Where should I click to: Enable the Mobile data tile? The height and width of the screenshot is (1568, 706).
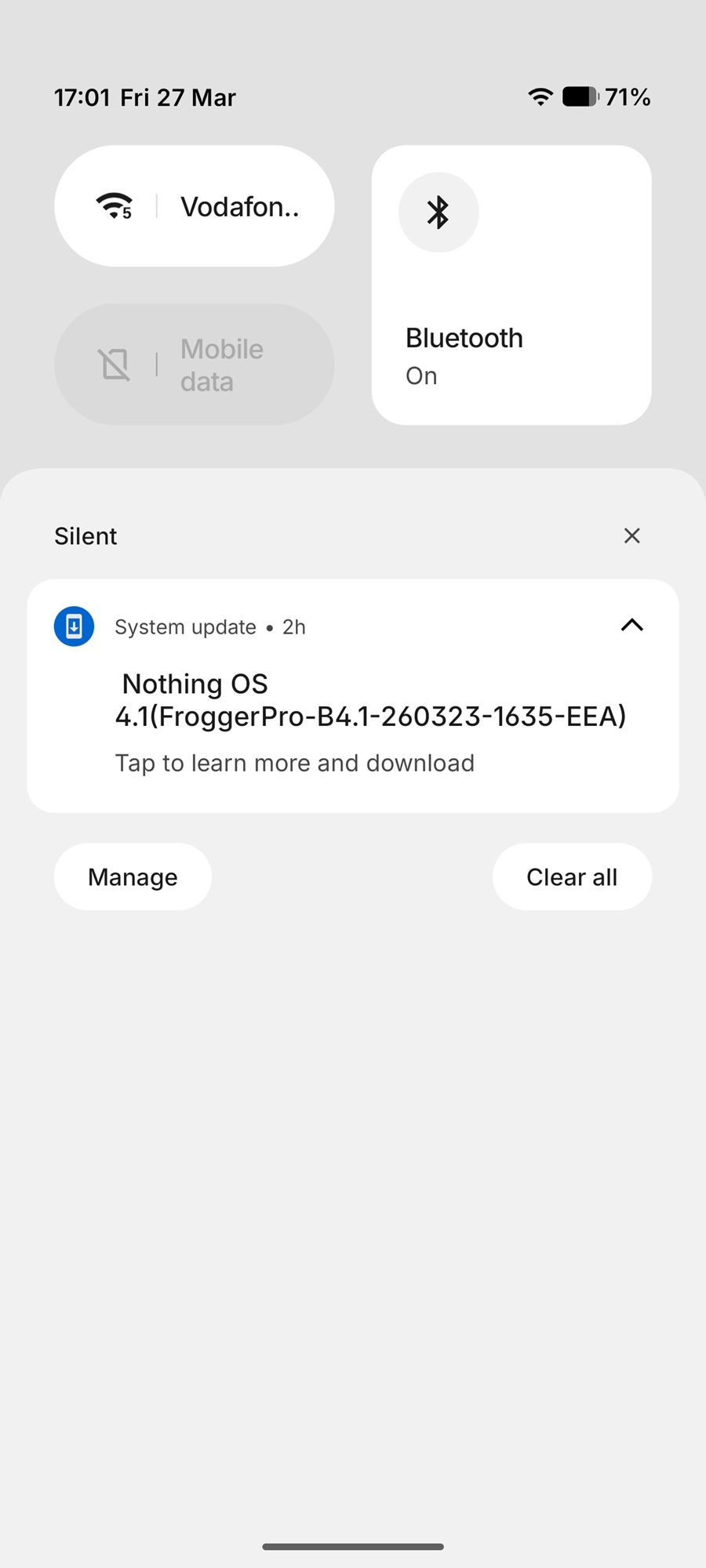coord(115,365)
